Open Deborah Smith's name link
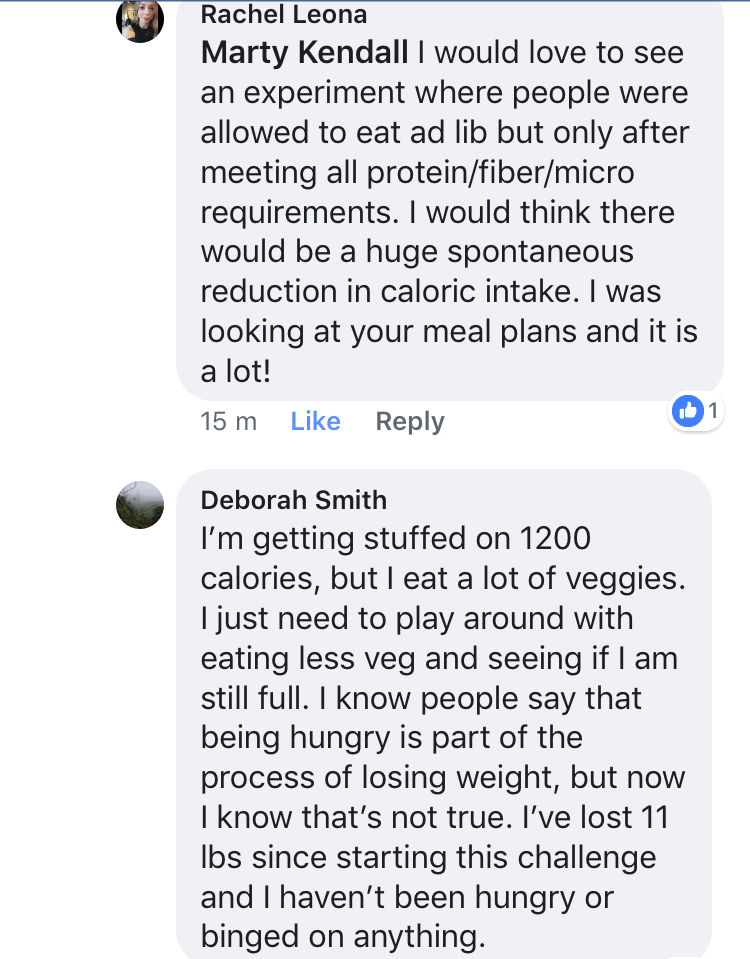The width and height of the screenshot is (750, 959). click(293, 499)
